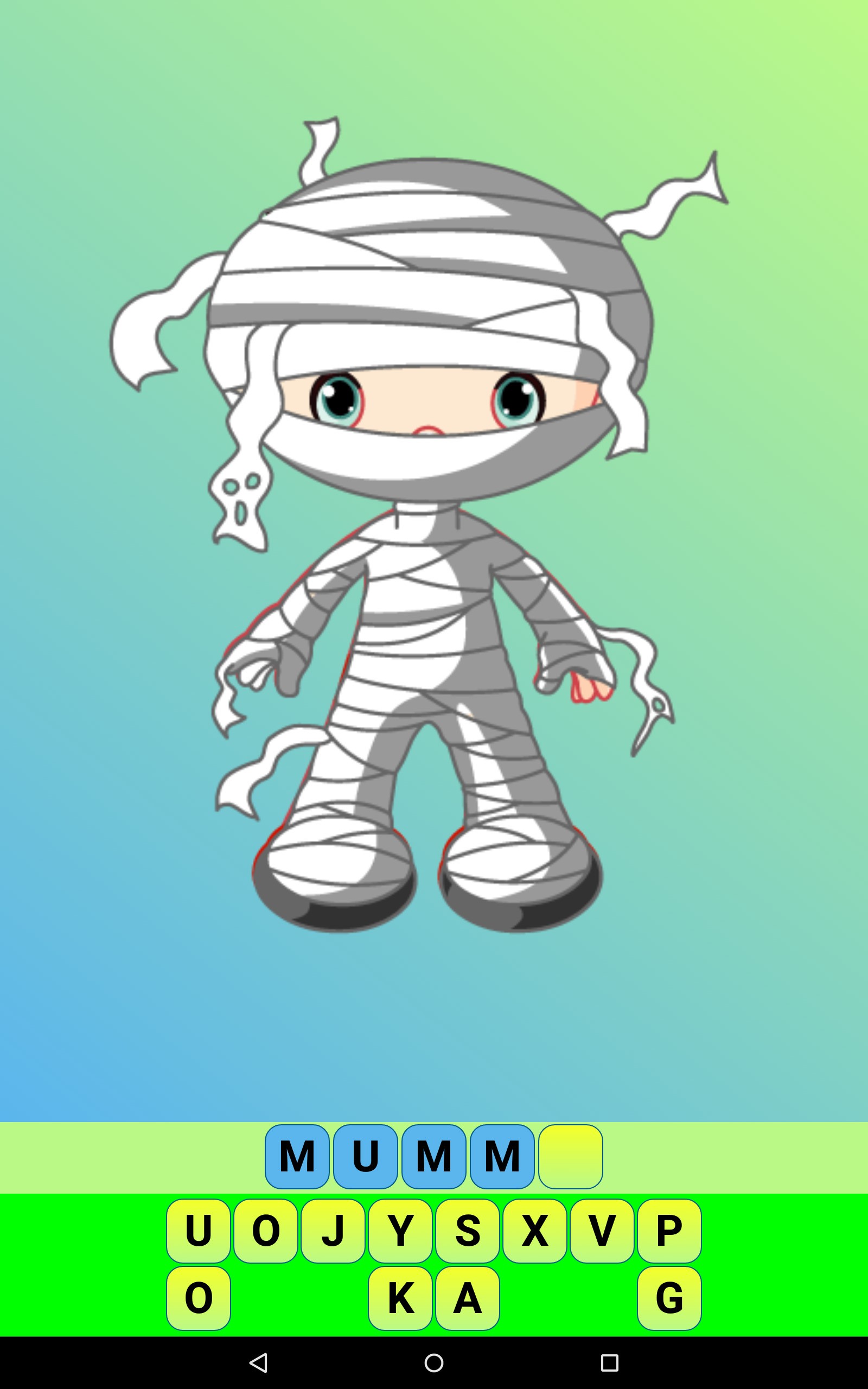Image resolution: width=868 pixels, height=1389 pixels.
Task: Choose the letter A tile
Action: pos(467,1298)
